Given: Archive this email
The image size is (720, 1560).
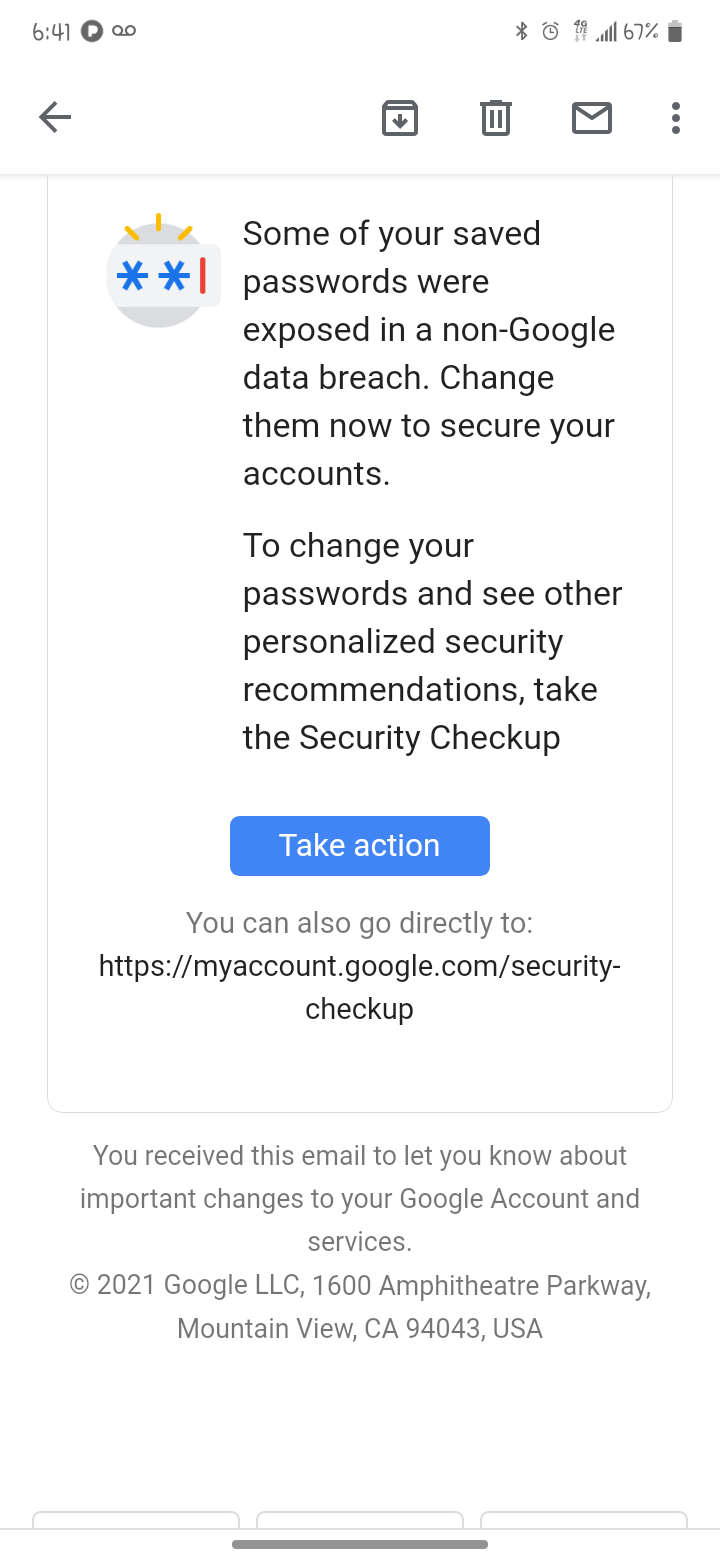Looking at the screenshot, I should (400, 118).
